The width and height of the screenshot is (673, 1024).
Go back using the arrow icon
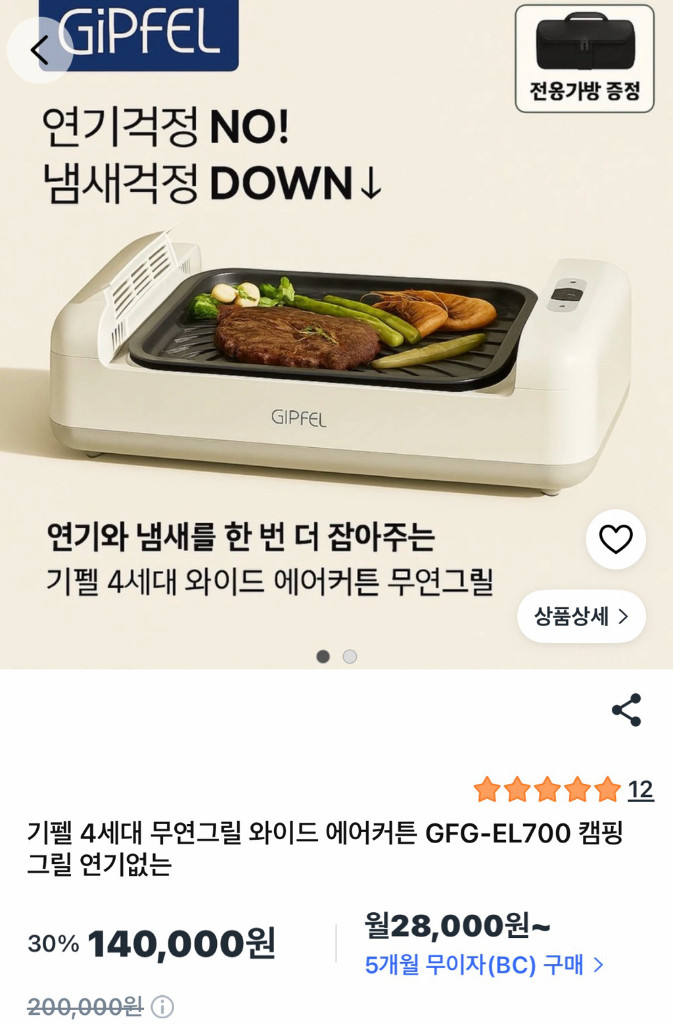(x=40, y=50)
